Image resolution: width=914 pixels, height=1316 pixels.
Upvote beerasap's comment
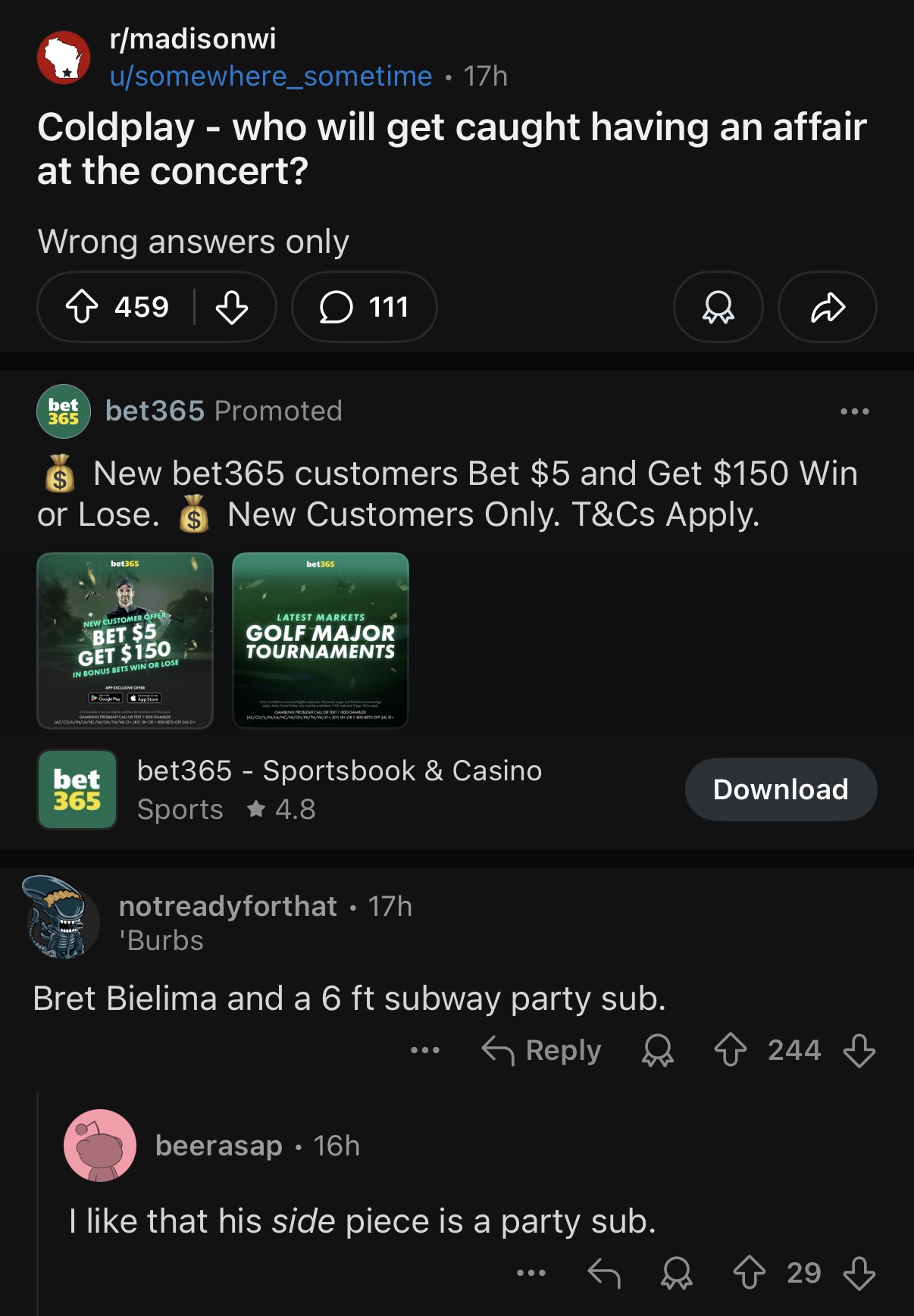click(749, 1274)
